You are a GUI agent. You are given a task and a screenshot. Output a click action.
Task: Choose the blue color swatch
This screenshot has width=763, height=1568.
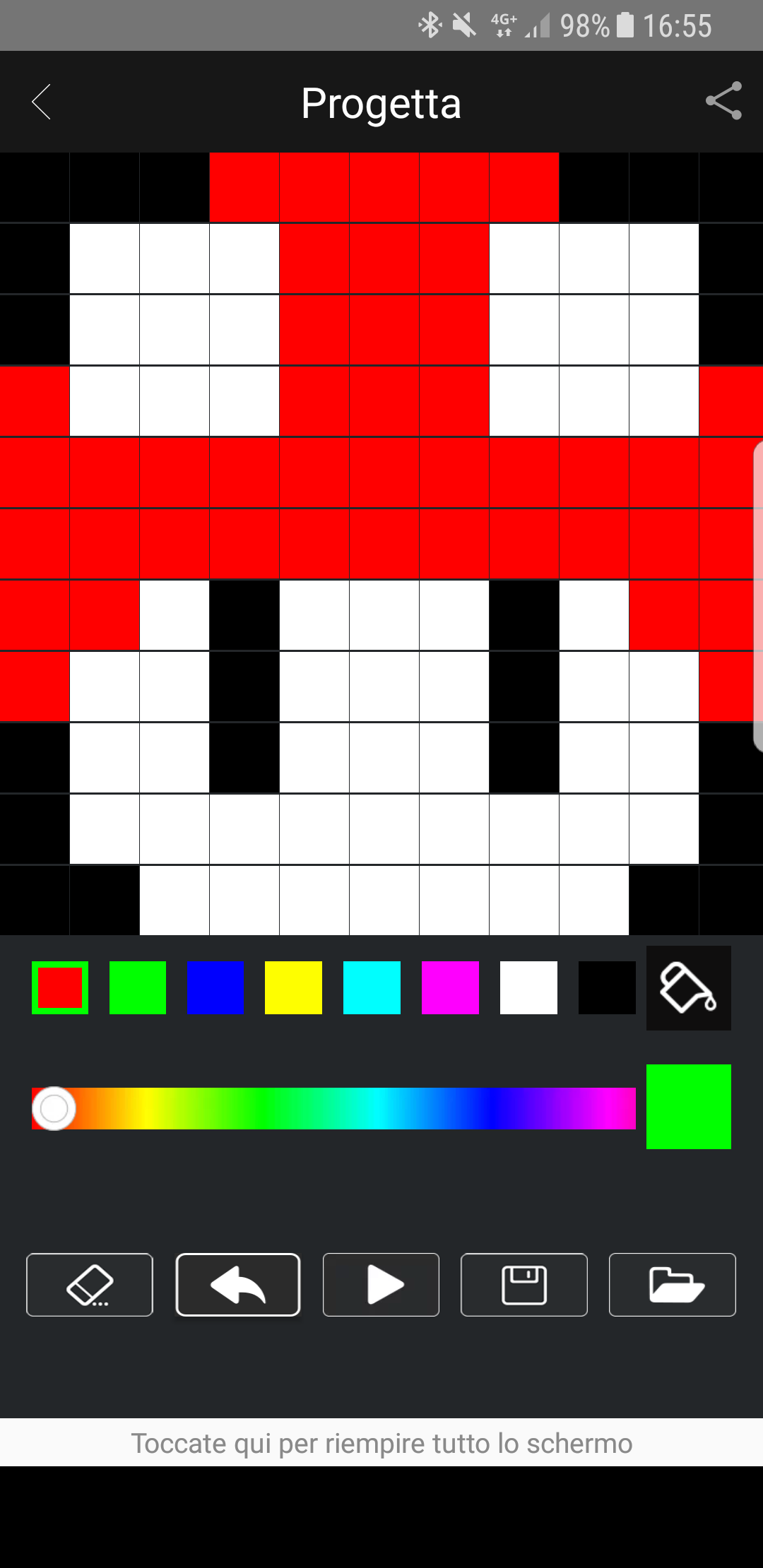click(216, 987)
